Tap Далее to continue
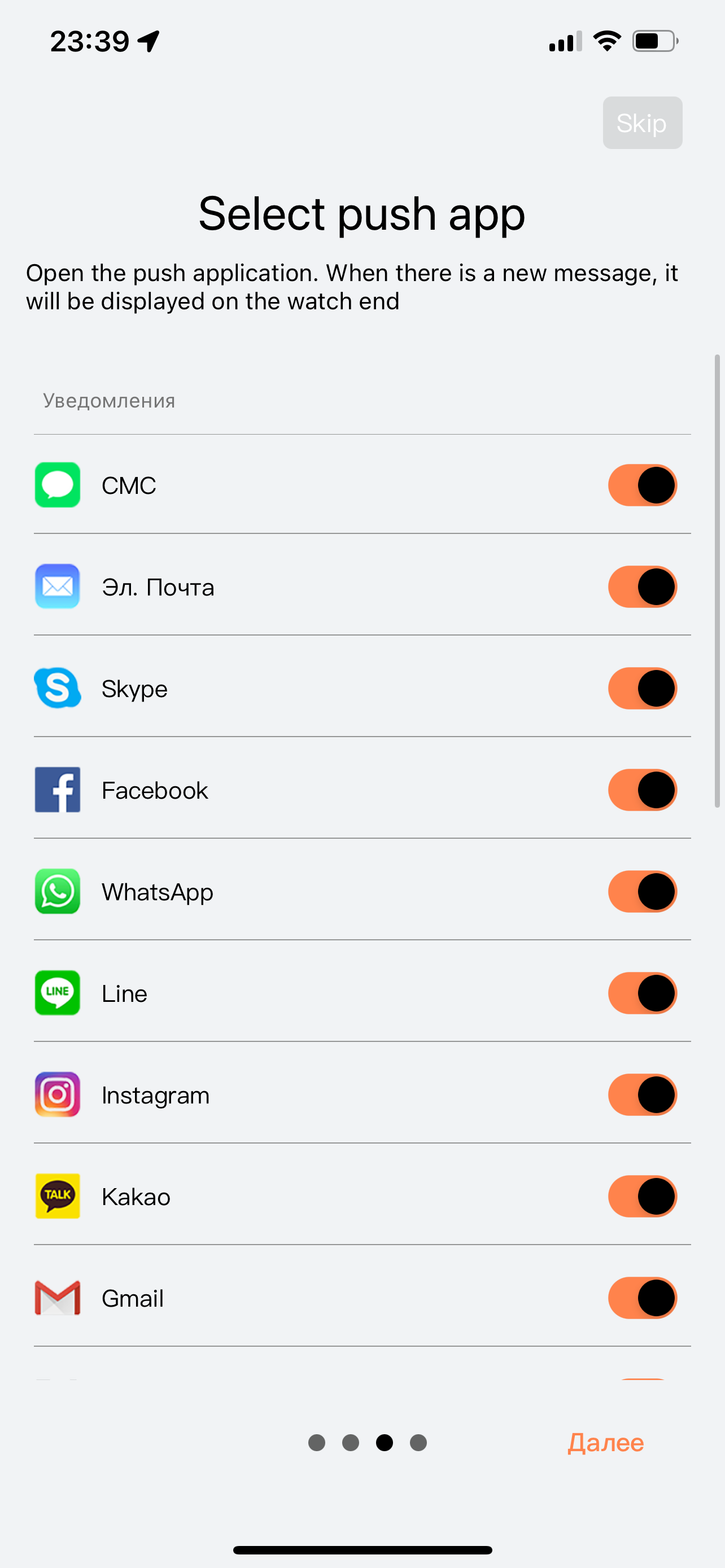Viewport: 725px width, 1568px height. click(x=606, y=1443)
